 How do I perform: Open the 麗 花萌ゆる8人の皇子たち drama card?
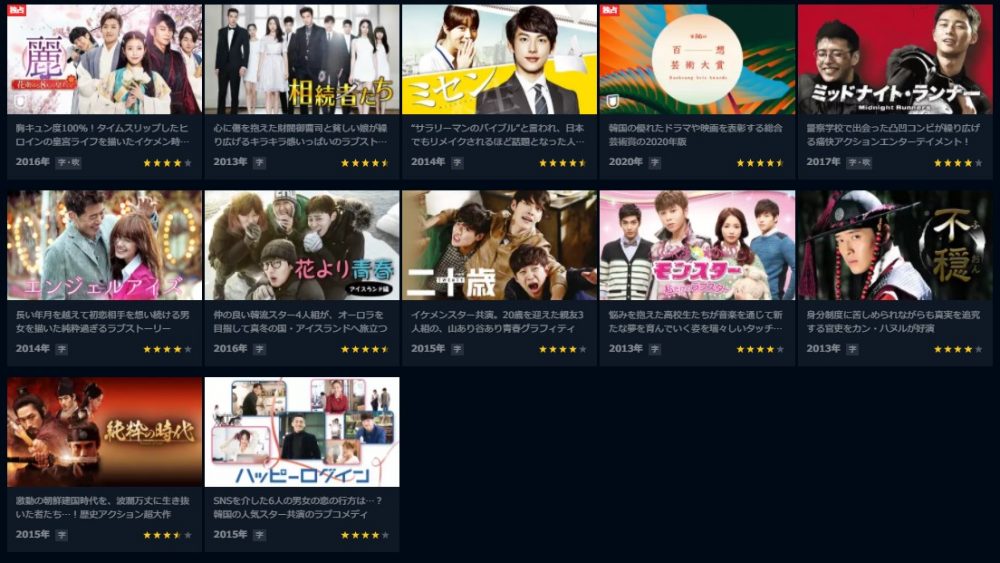[x=104, y=60]
